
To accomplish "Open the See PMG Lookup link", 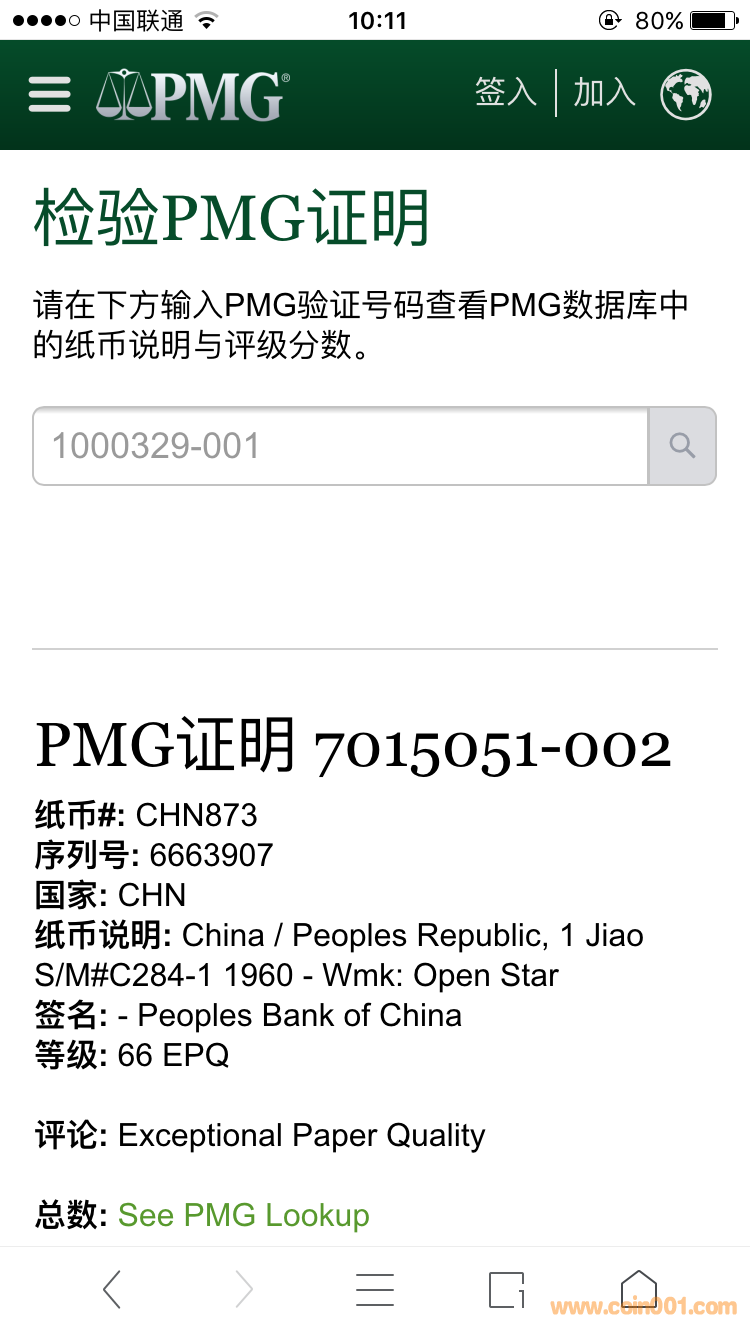I will pyautogui.click(x=243, y=1215).
